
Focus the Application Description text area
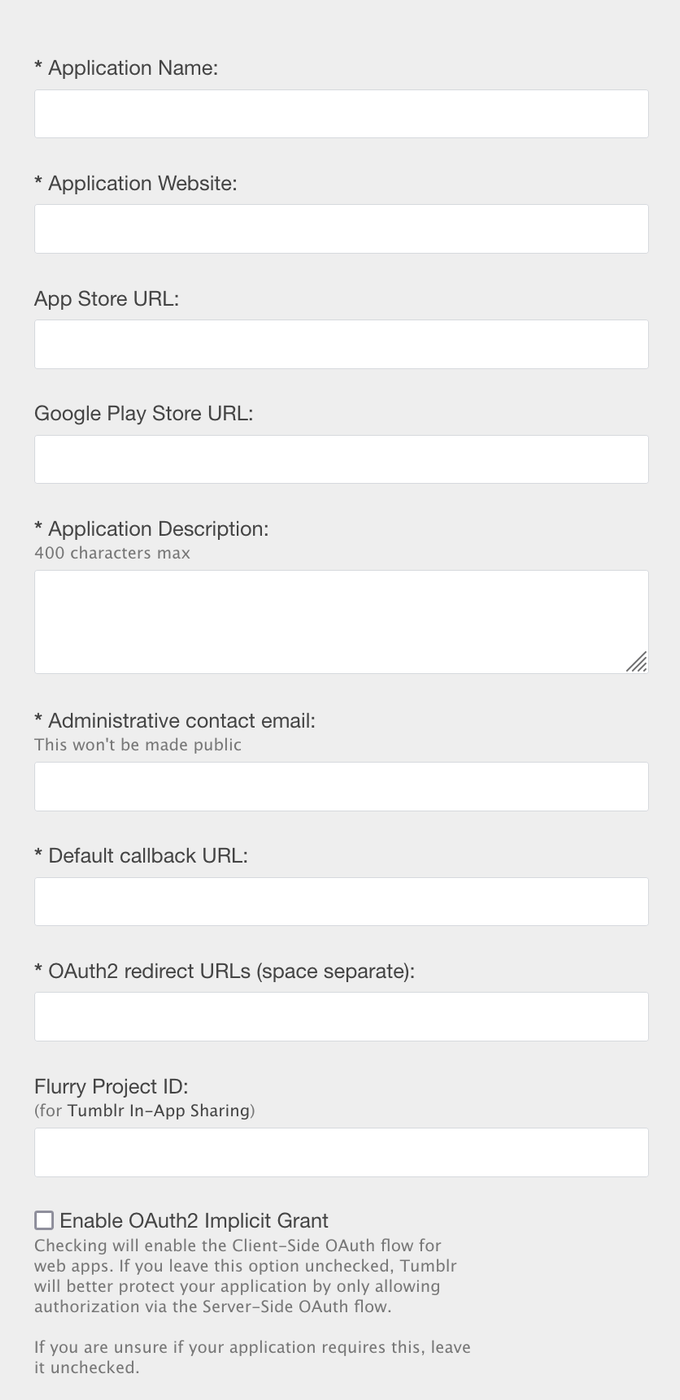point(341,622)
